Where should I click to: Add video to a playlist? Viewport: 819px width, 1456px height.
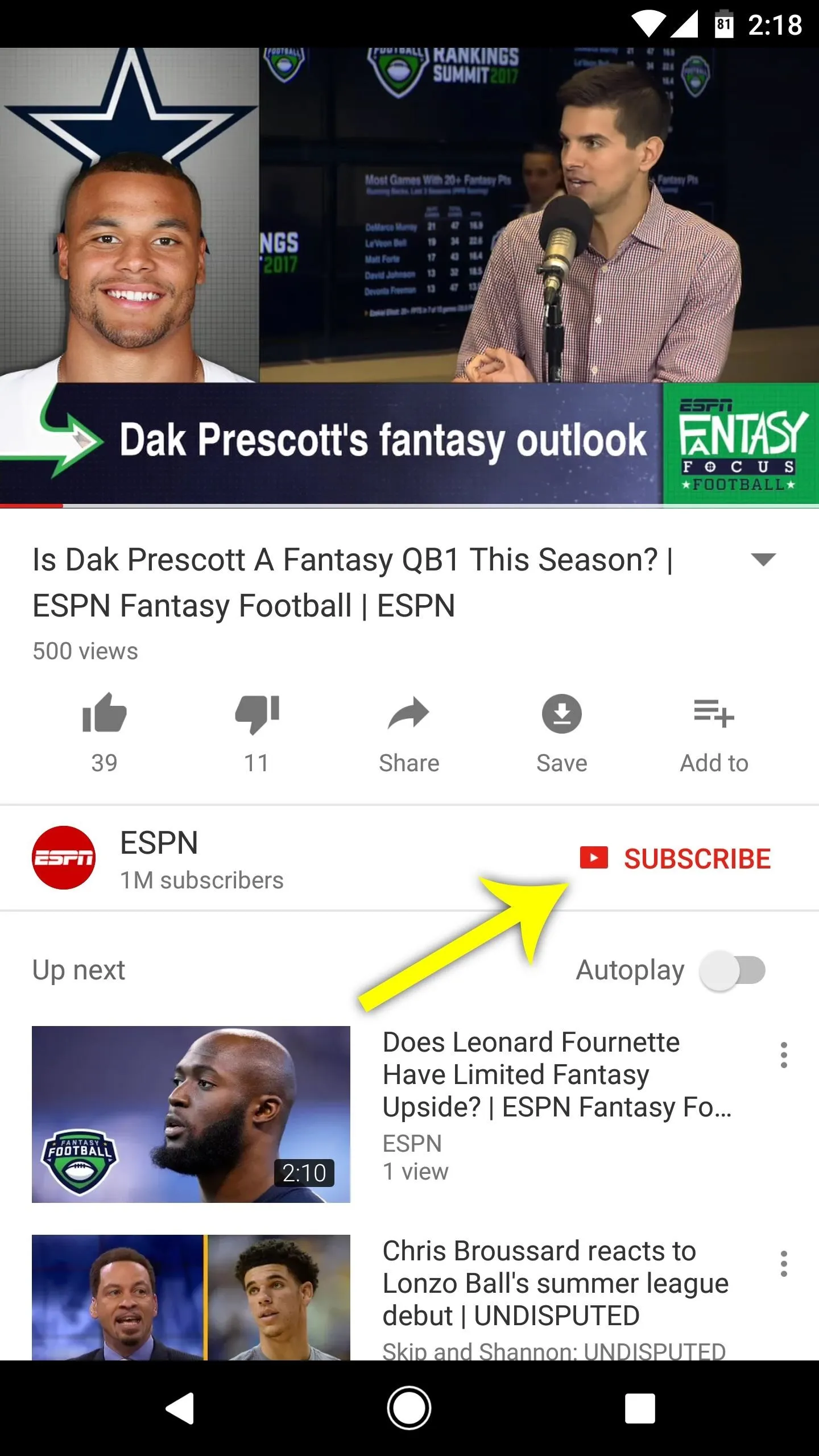[714, 732]
